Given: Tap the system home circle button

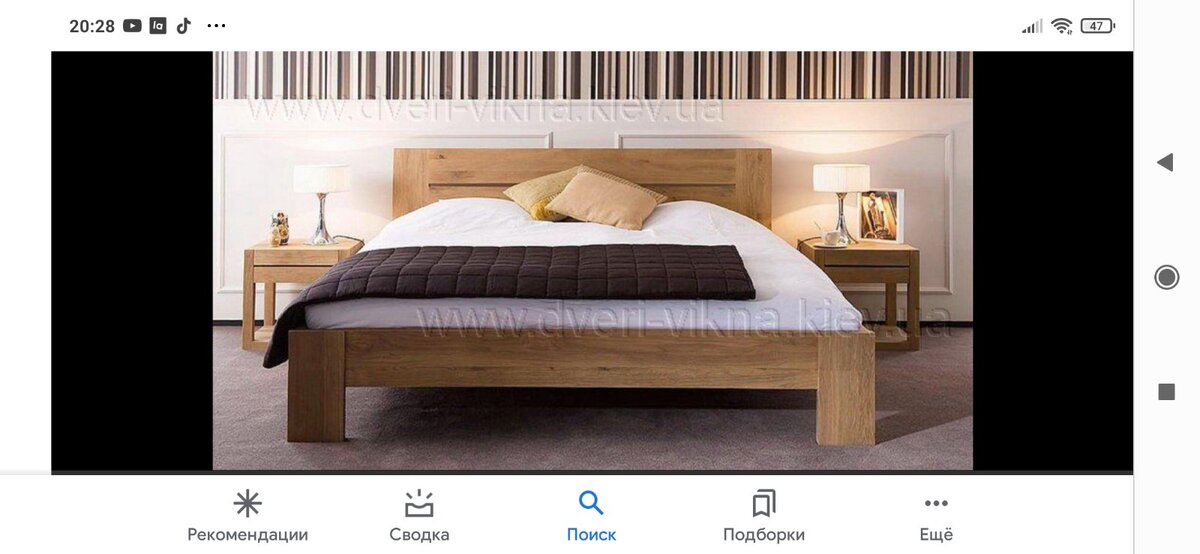Looking at the screenshot, I should (1166, 277).
